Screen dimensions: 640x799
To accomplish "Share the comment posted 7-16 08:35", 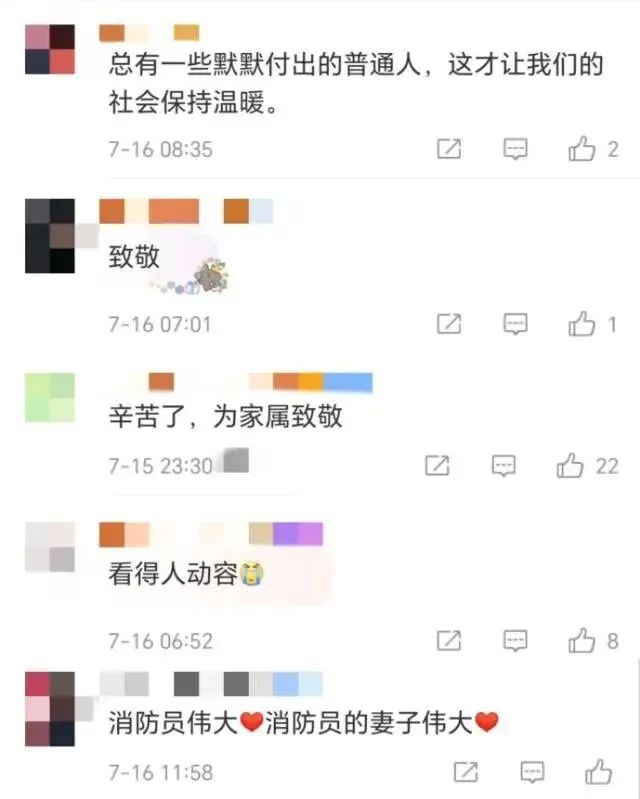I will tap(450, 150).
